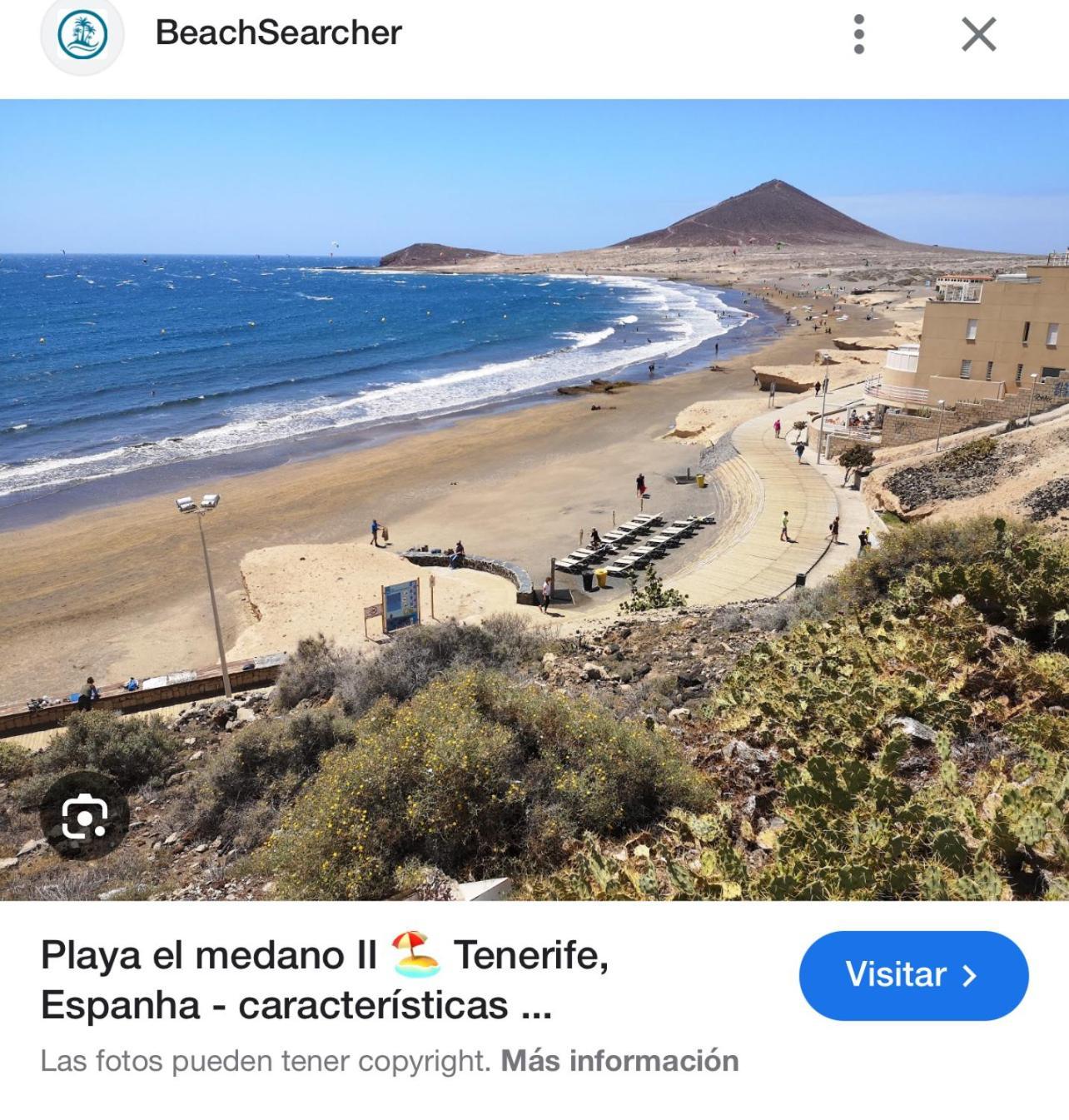Open the BeachSearcher source site
This screenshot has width=1069, height=1120.
(278, 32)
